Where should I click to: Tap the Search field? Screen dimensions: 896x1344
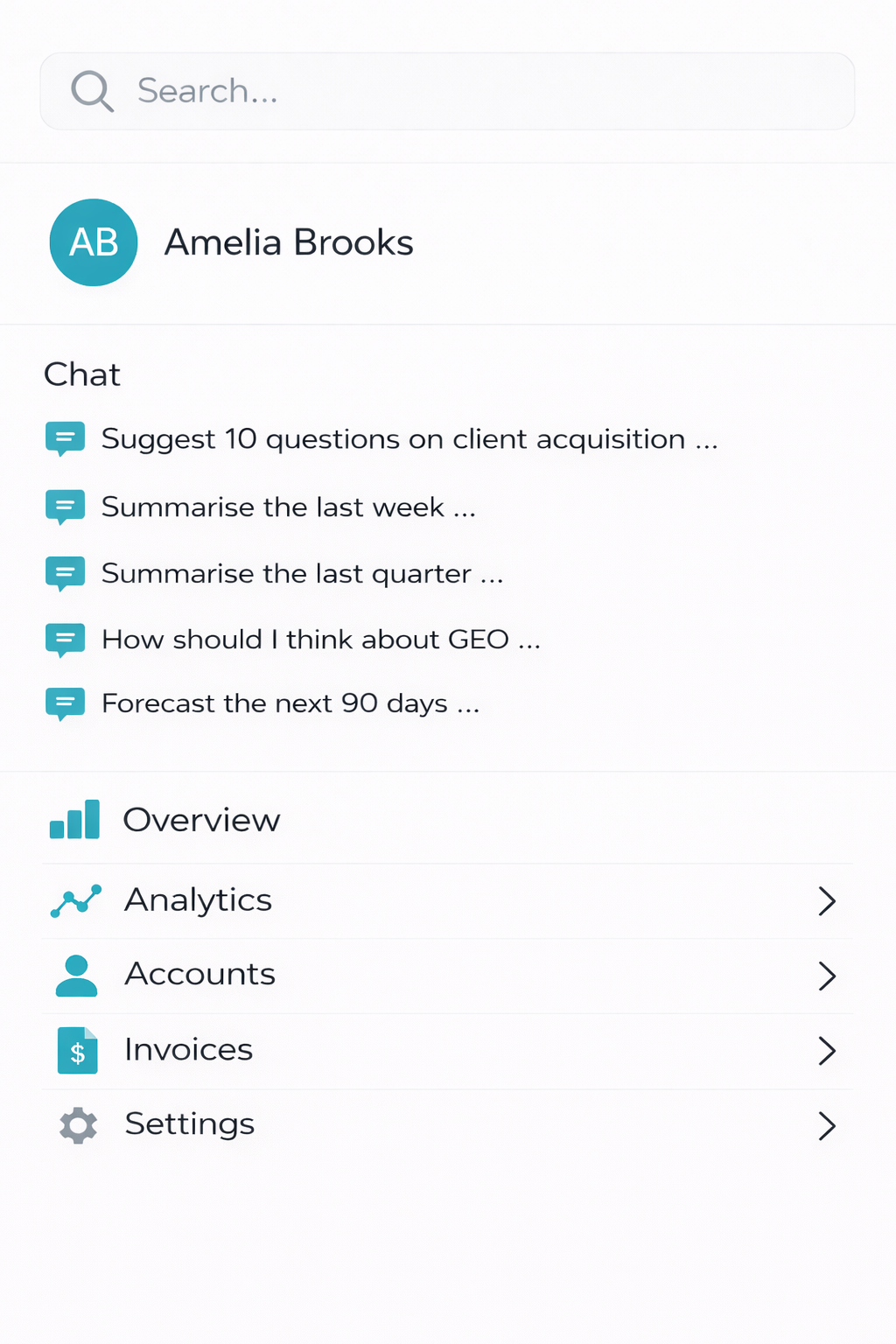446,91
